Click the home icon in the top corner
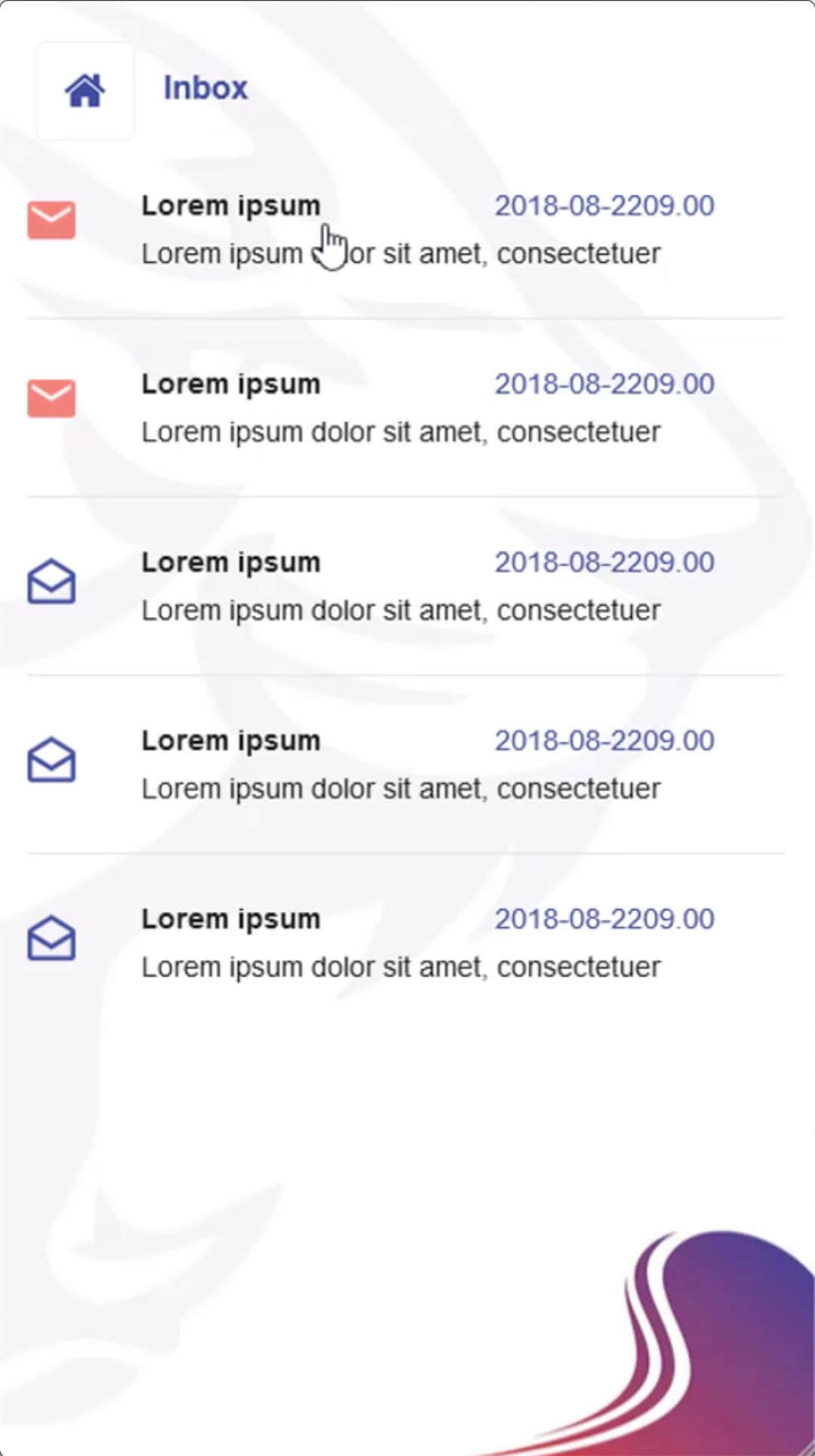 tap(85, 89)
